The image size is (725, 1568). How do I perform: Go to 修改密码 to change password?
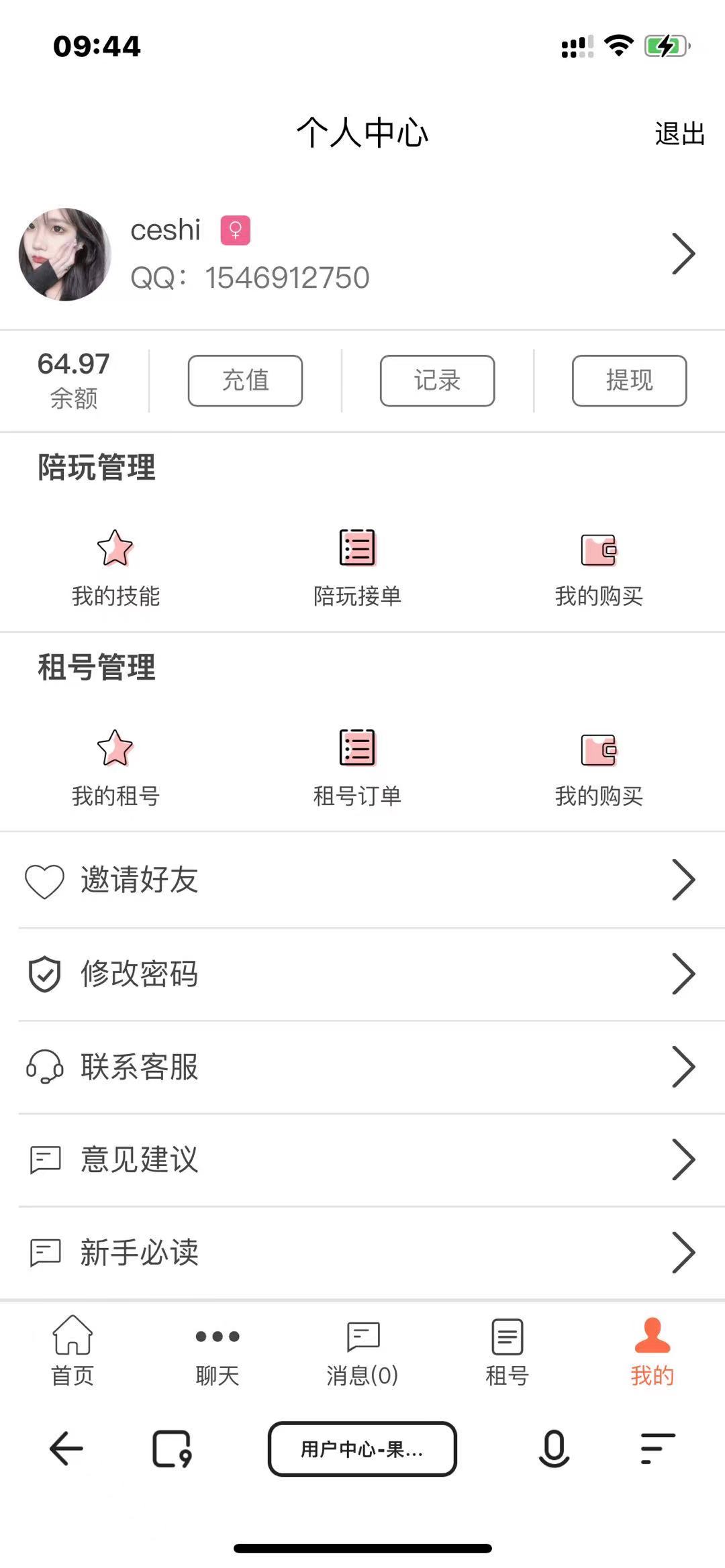click(362, 974)
